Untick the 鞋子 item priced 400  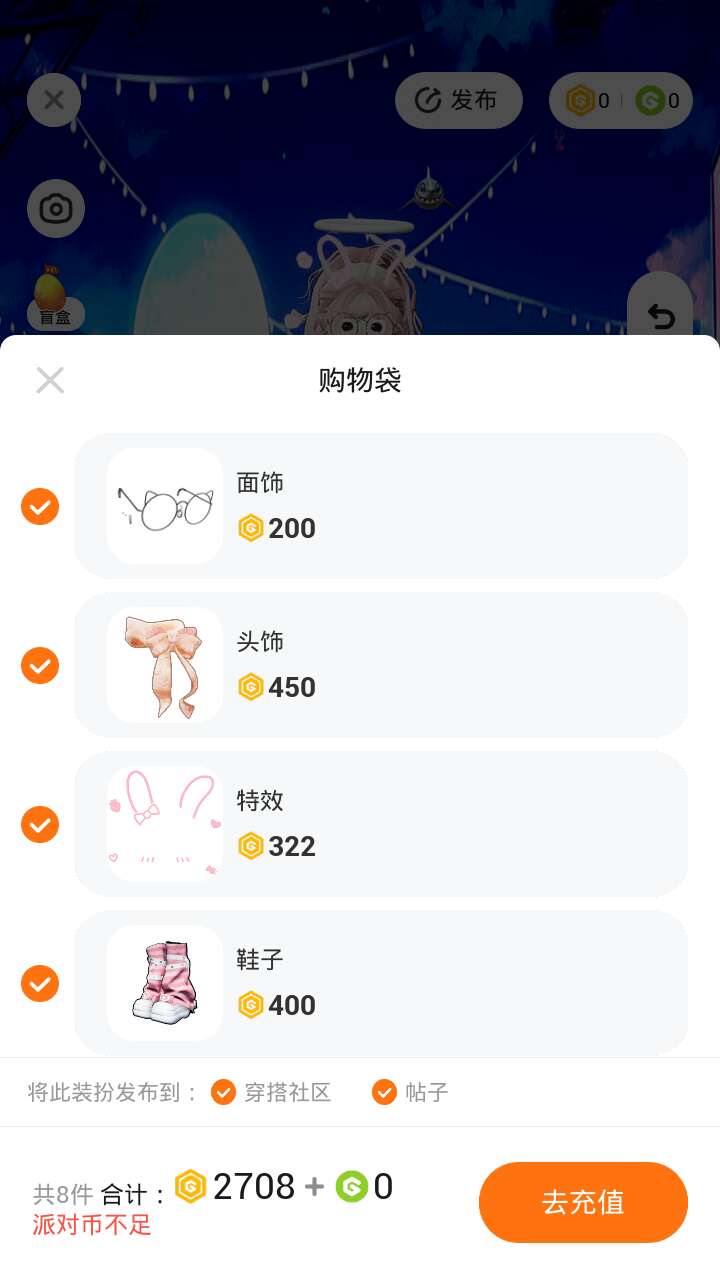[x=40, y=984]
